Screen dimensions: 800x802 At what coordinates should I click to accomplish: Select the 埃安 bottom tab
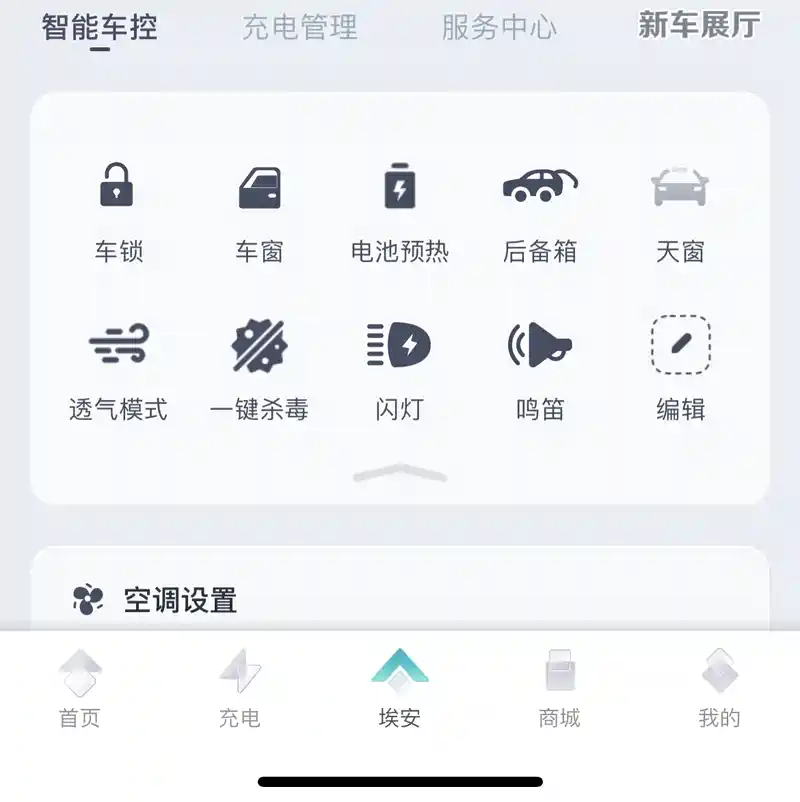tap(400, 688)
